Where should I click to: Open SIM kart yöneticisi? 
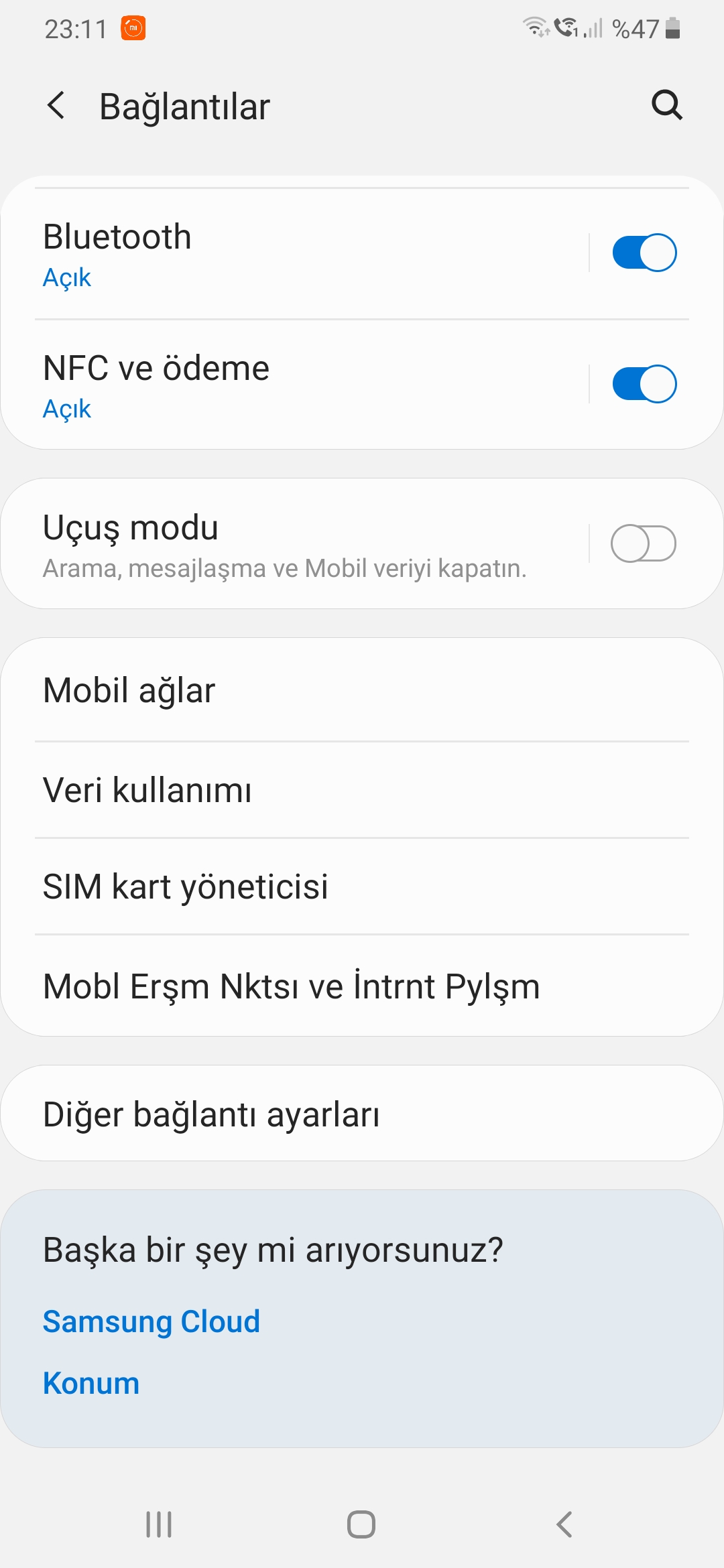[362, 887]
